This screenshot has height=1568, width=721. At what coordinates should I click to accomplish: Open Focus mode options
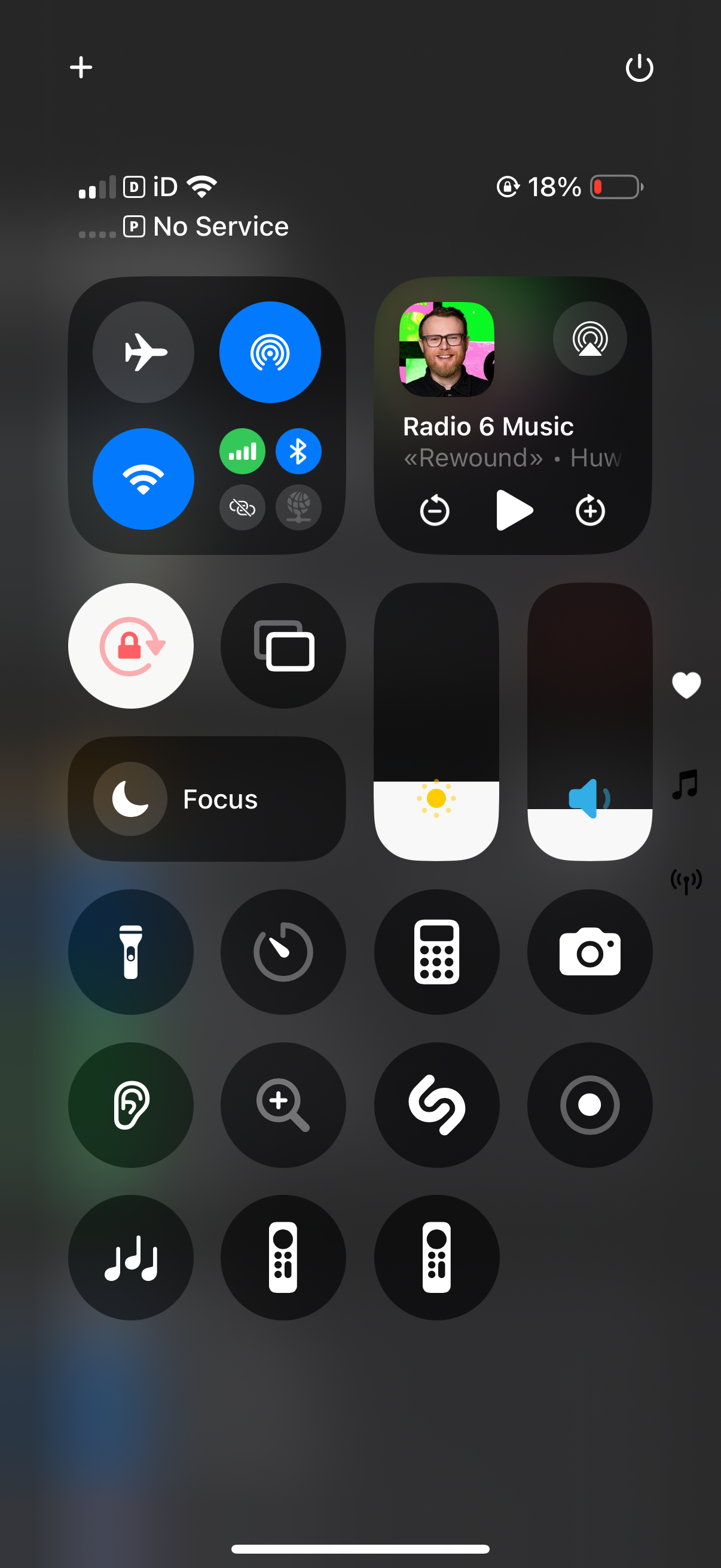(x=207, y=798)
